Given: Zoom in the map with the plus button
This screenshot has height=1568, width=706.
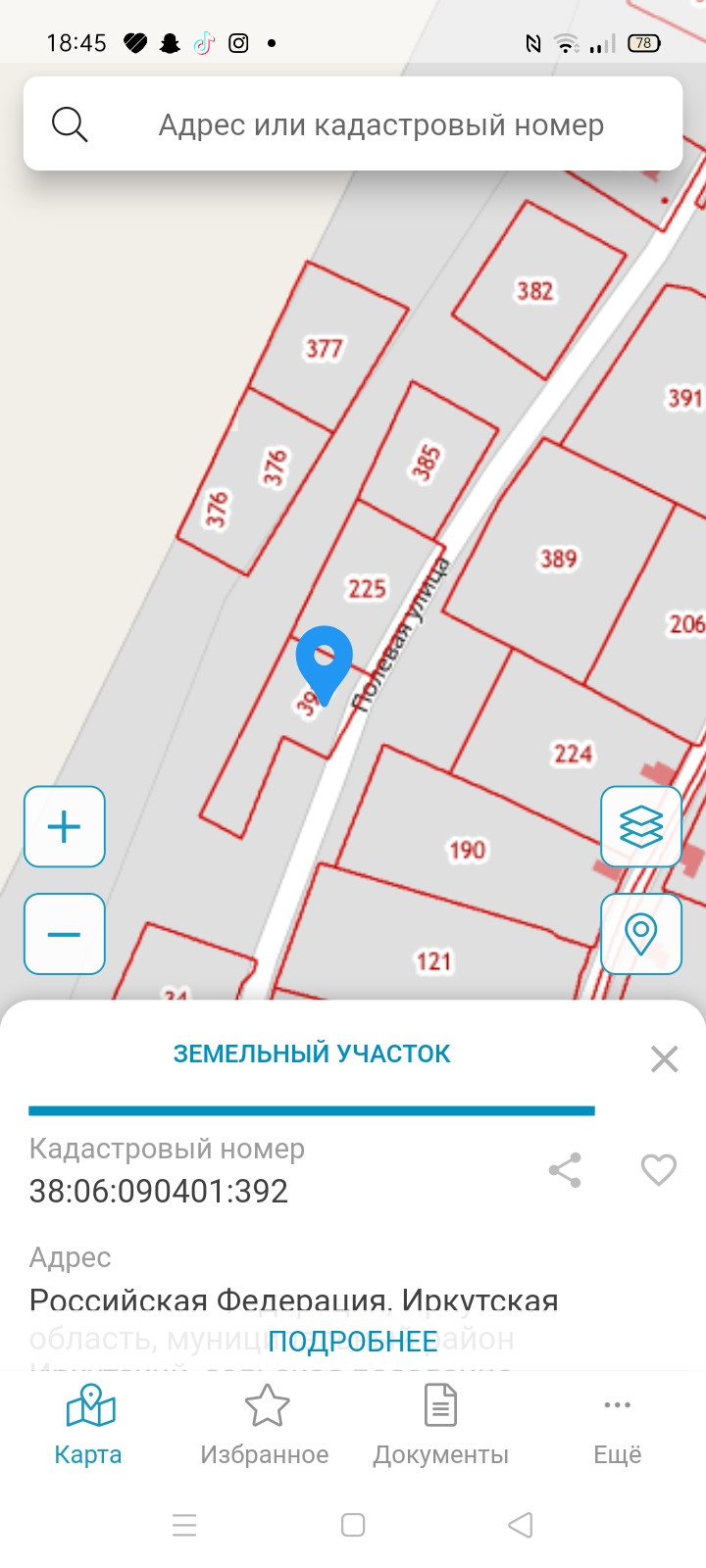Looking at the screenshot, I should point(65,827).
